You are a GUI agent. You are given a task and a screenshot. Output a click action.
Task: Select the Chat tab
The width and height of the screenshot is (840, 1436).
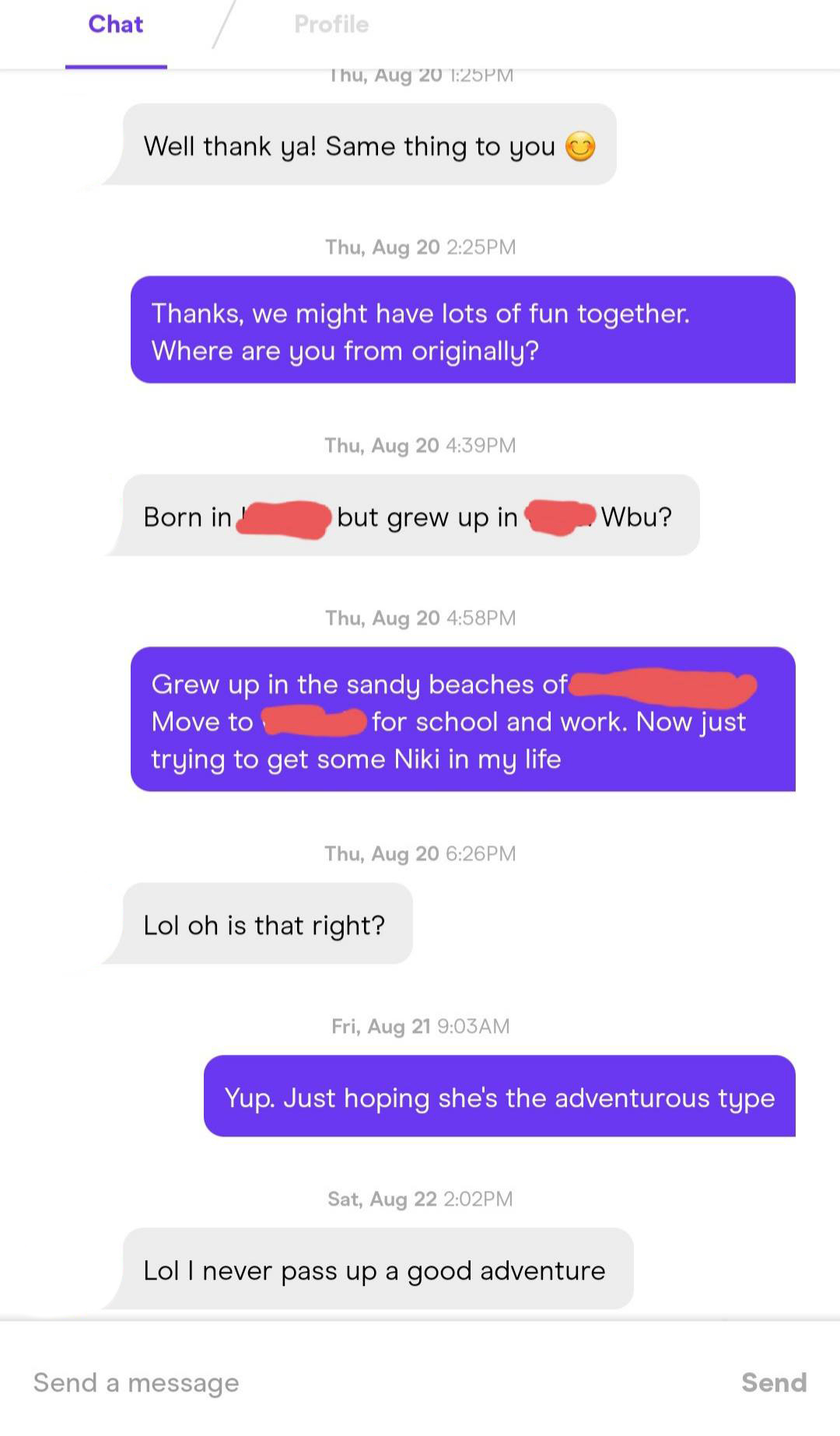pyautogui.click(x=116, y=25)
